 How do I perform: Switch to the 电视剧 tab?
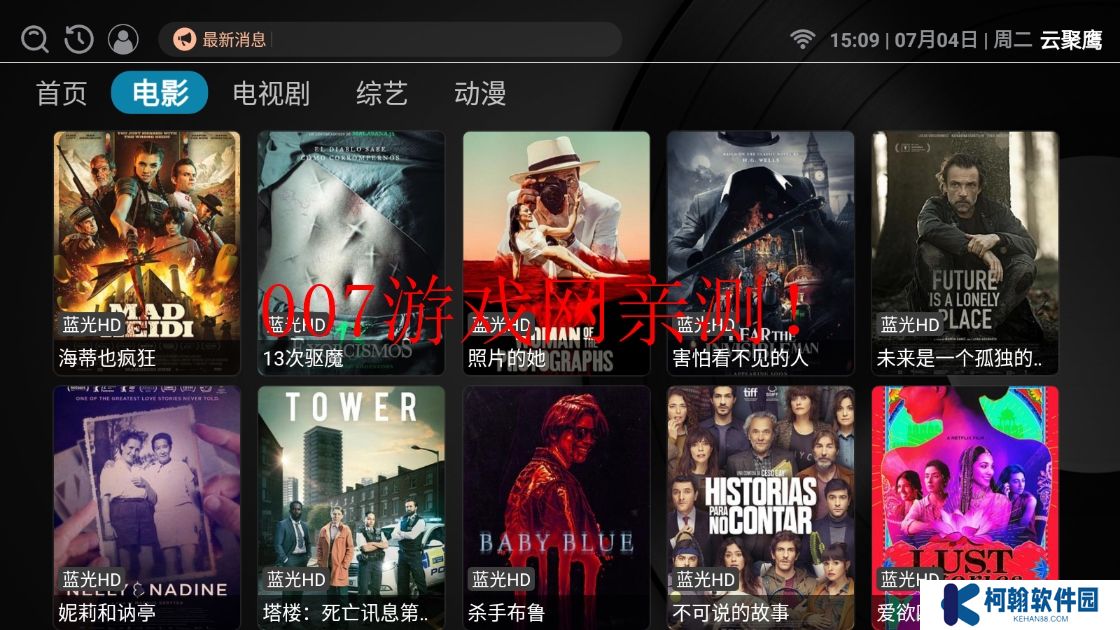click(x=271, y=94)
